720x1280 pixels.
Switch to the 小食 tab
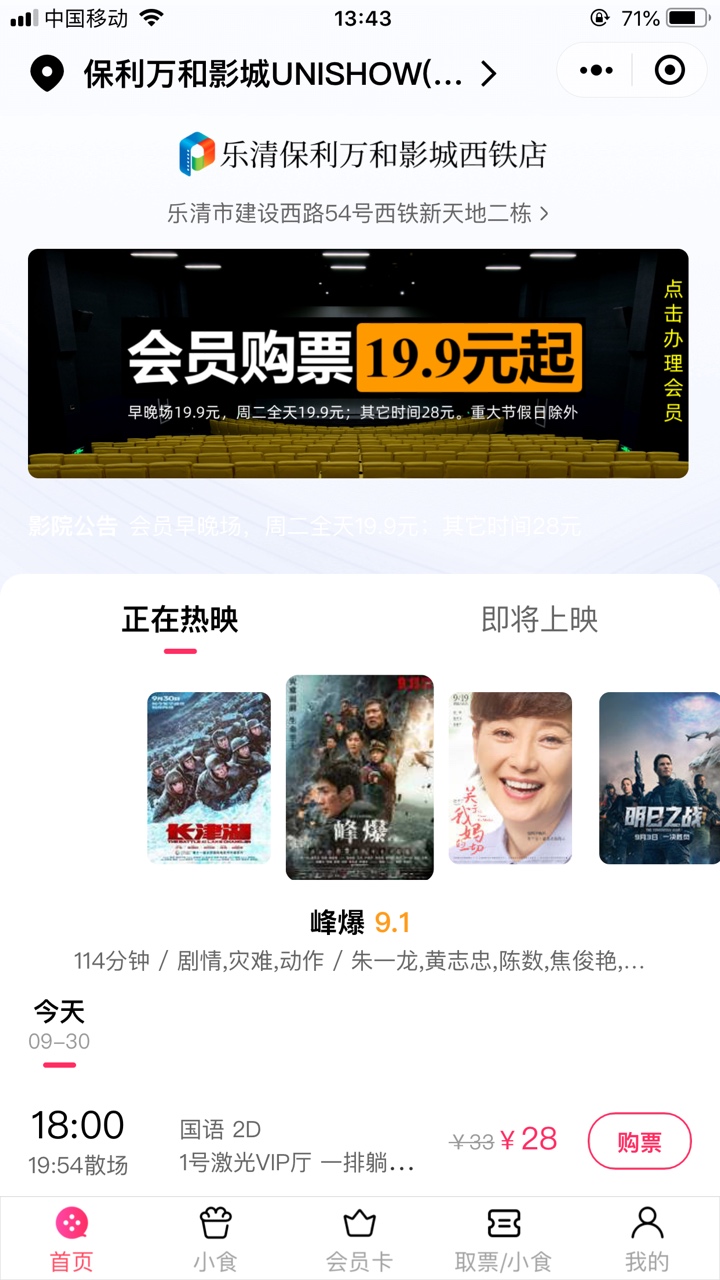(215, 1238)
